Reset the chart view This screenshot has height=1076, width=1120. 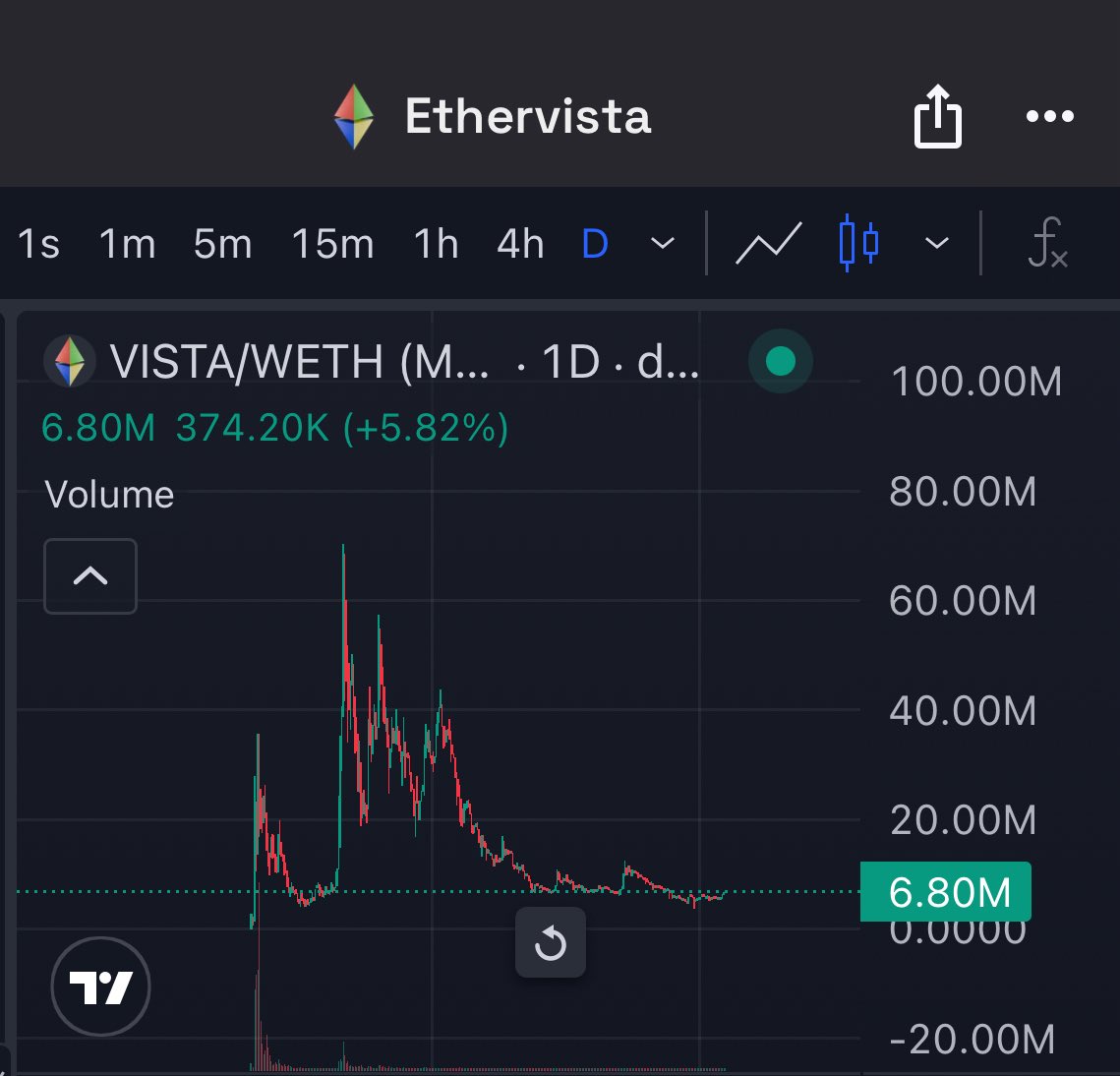(551, 943)
